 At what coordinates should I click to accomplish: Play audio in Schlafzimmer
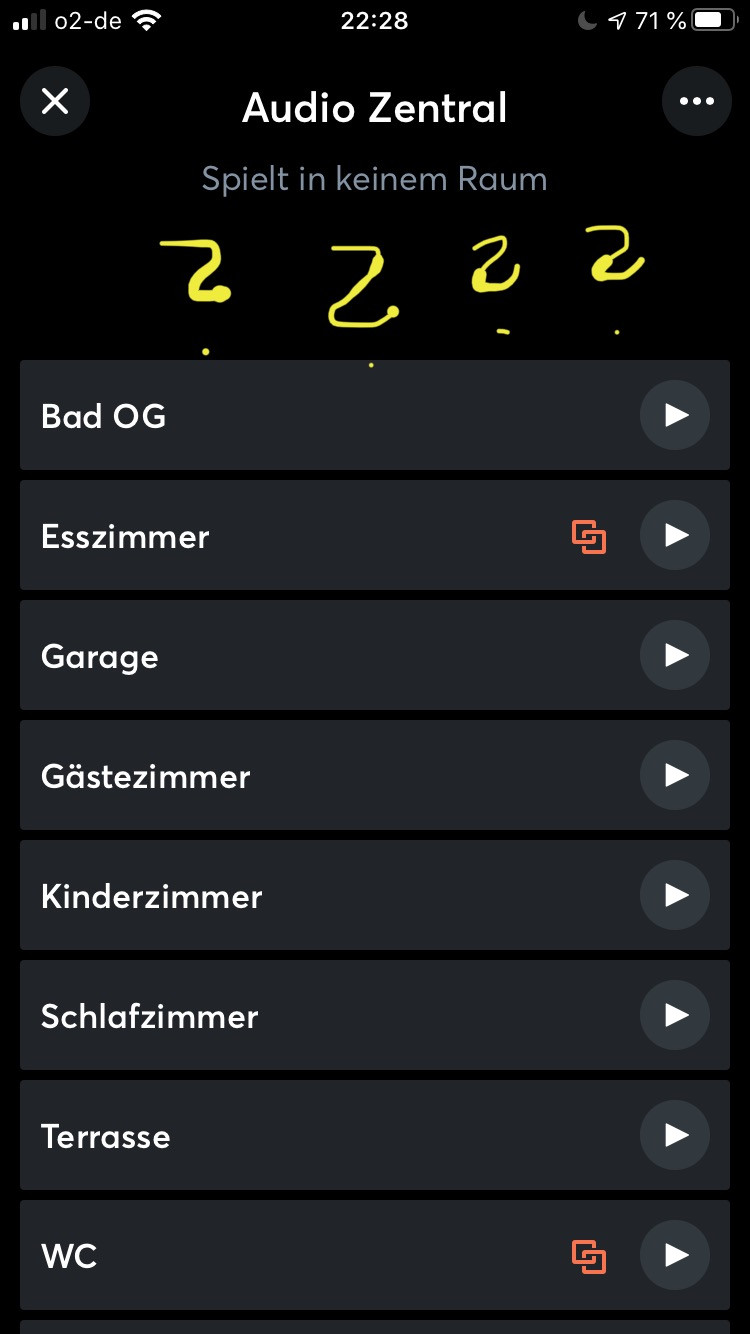coord(675,1015)
